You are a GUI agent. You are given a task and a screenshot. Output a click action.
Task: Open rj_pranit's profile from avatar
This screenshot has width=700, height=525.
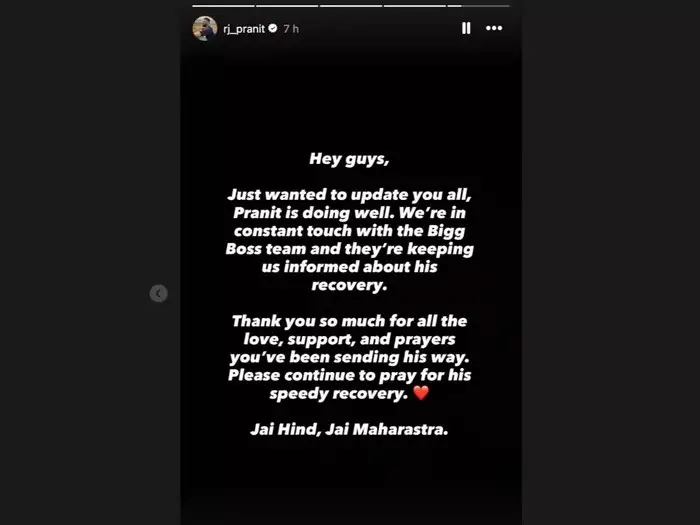point(203,28)
